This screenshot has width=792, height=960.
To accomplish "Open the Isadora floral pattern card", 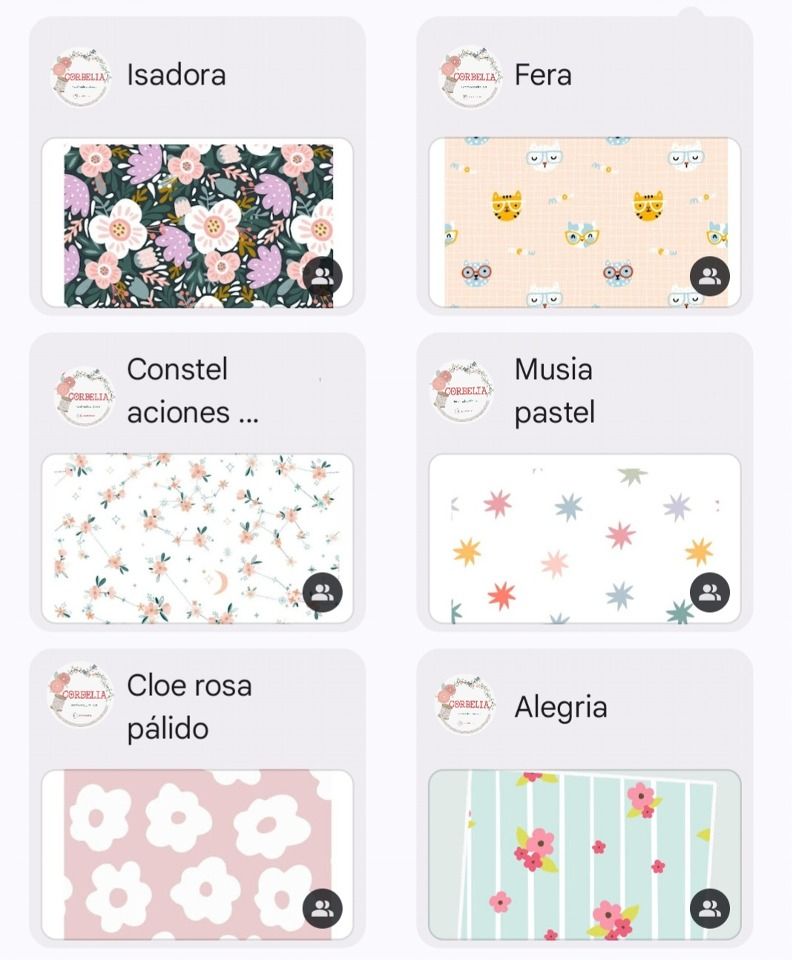I will click(x=197, y=223).
